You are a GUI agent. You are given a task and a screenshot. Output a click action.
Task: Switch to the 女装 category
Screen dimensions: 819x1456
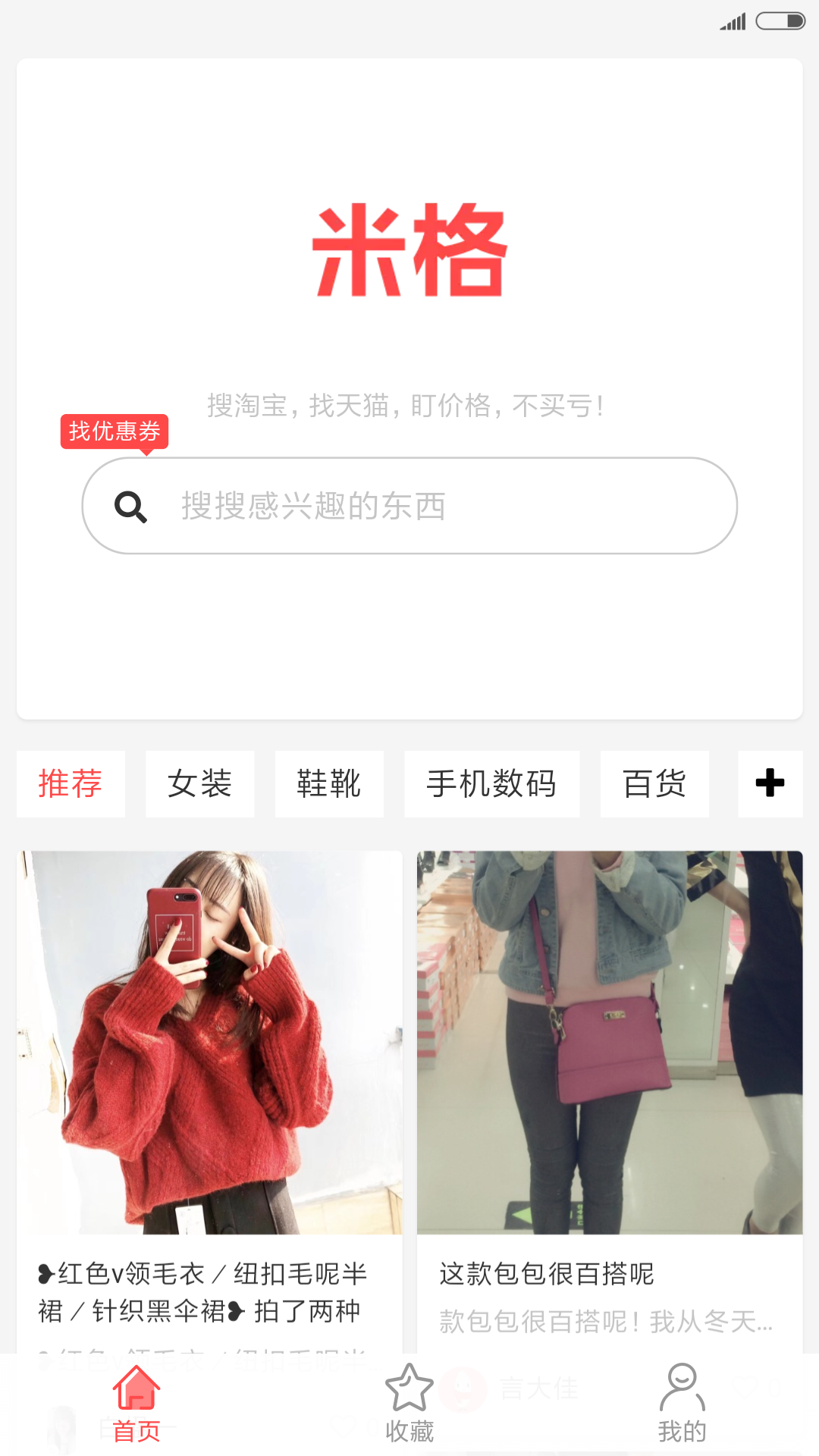pyautogui.click(x=199, y=783)
